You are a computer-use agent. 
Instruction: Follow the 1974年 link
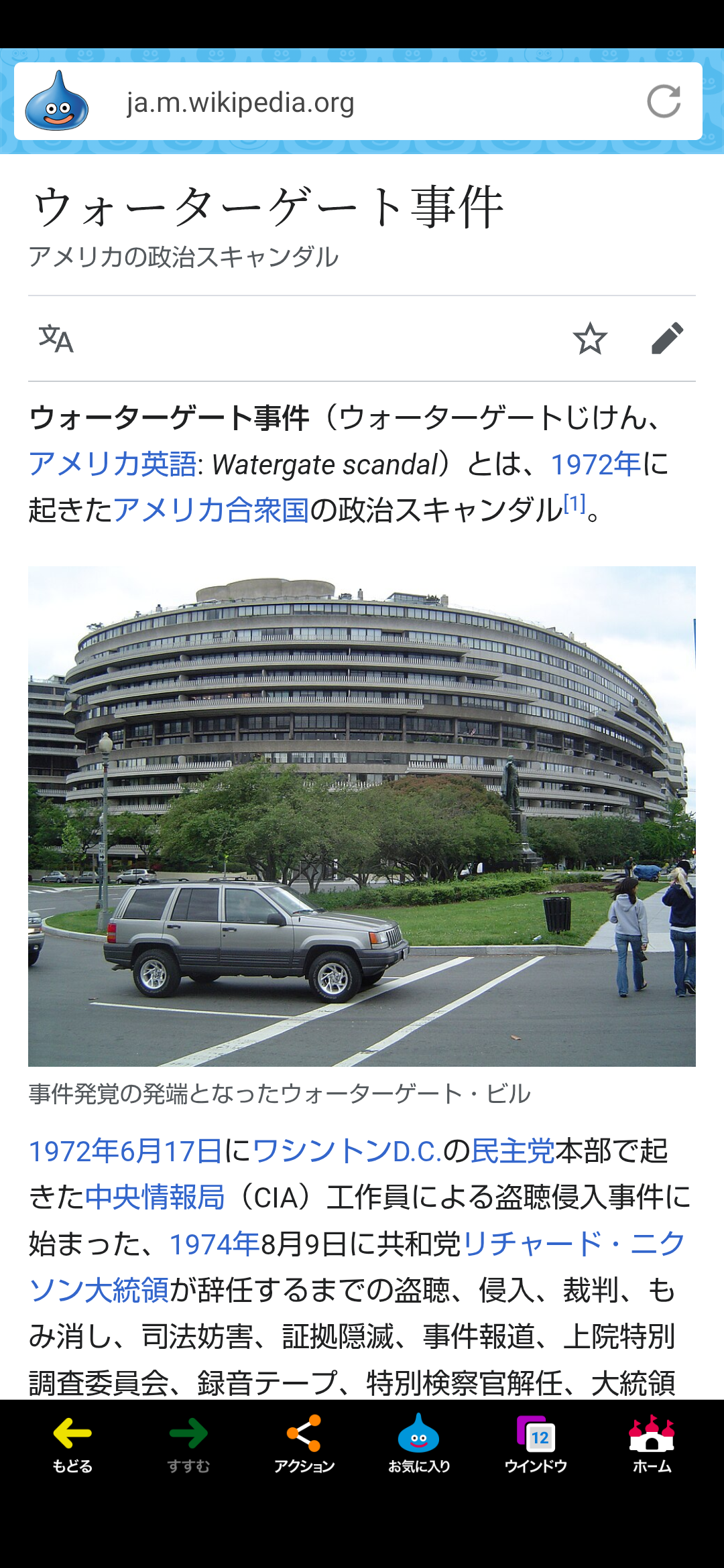(215, 1244)
